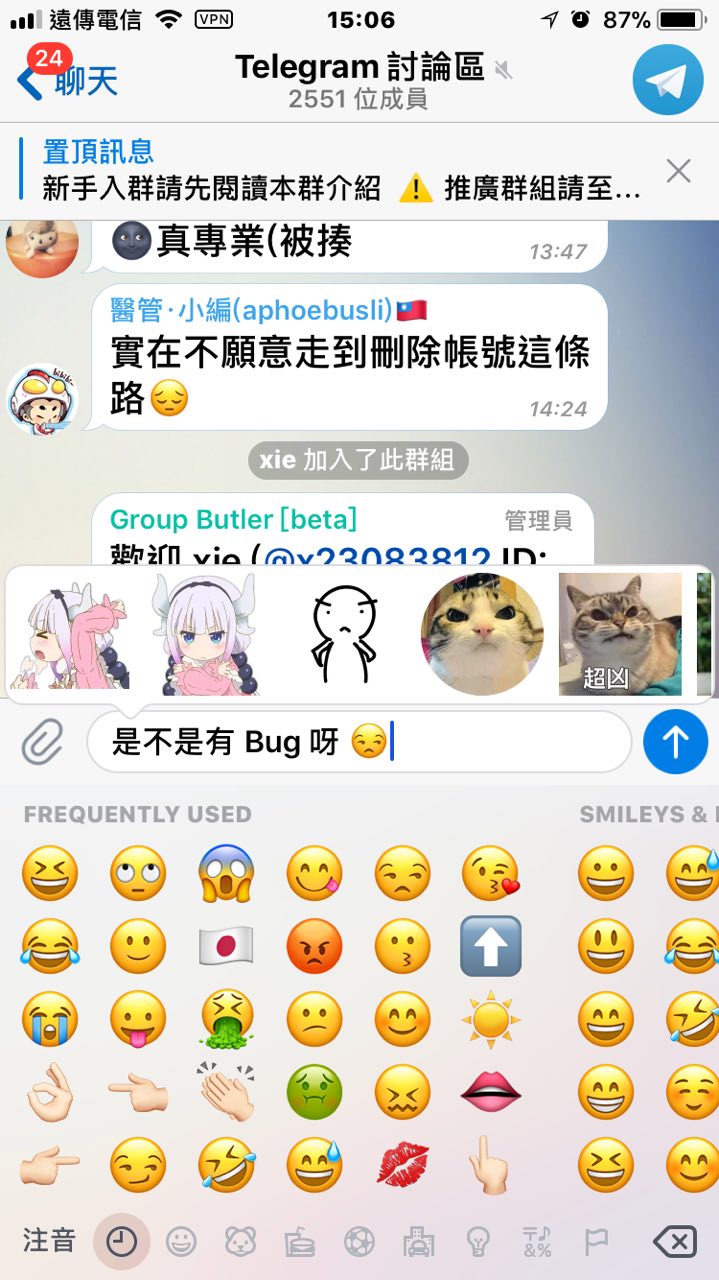Switch keyboard to 注音 input

coord(49,1241)
